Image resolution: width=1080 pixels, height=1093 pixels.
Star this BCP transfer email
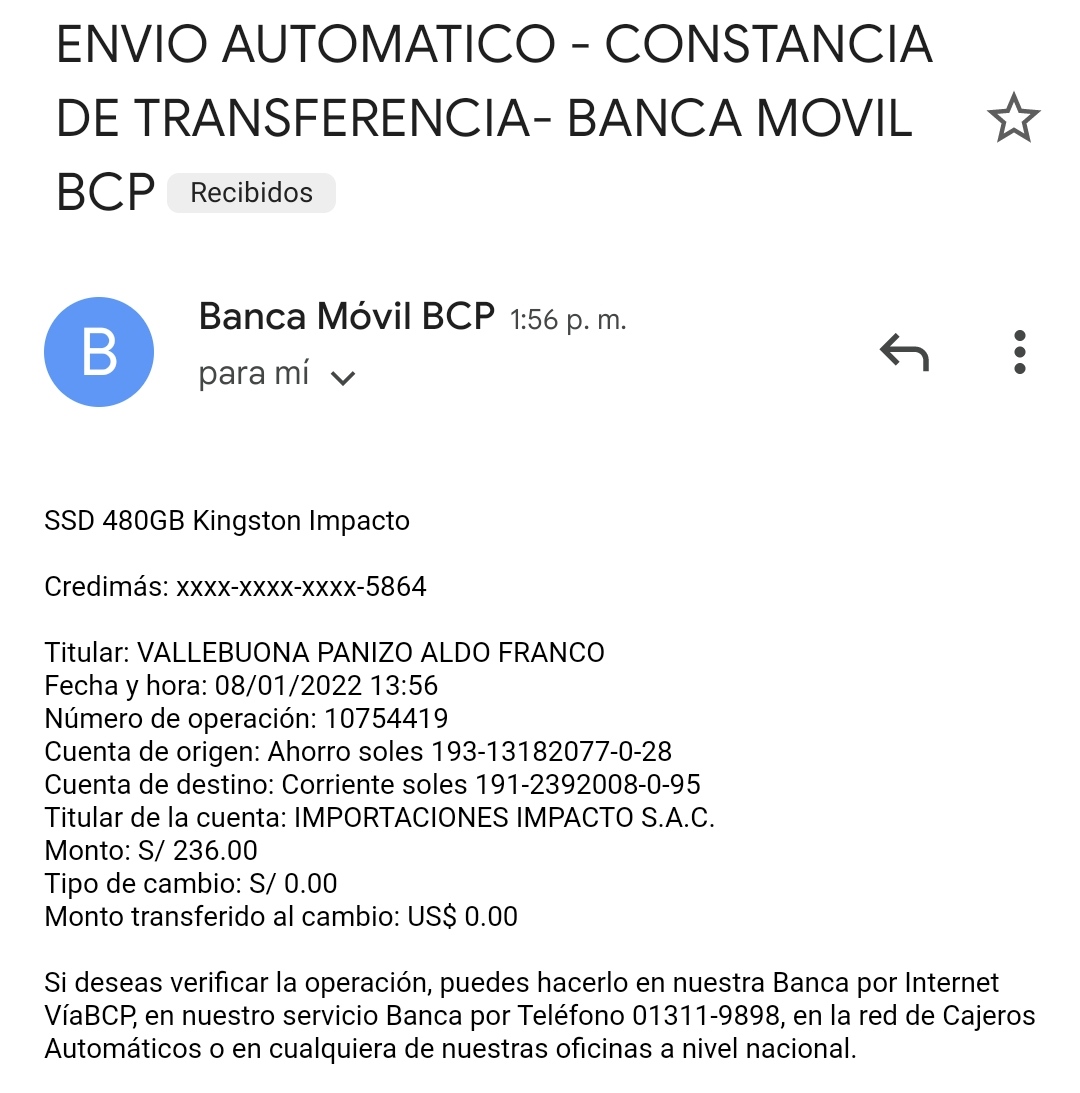coord(1013,119)
